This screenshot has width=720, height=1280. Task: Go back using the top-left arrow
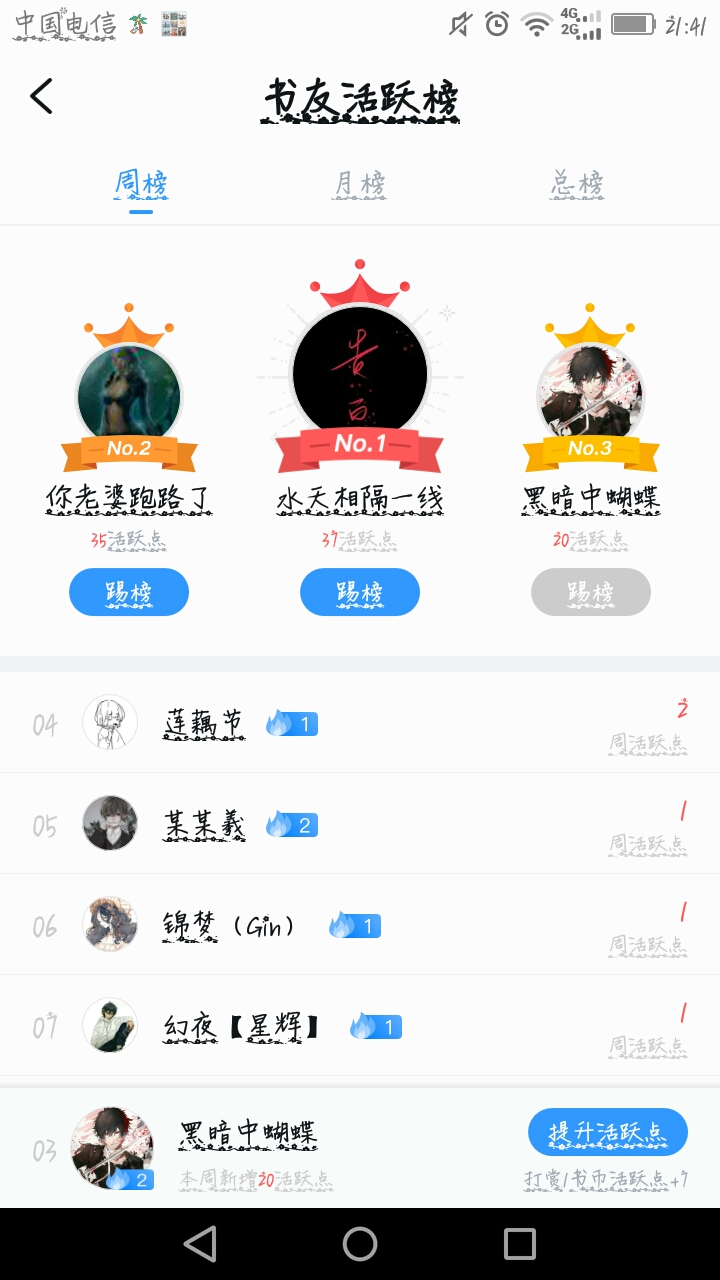tap(41, 97)
